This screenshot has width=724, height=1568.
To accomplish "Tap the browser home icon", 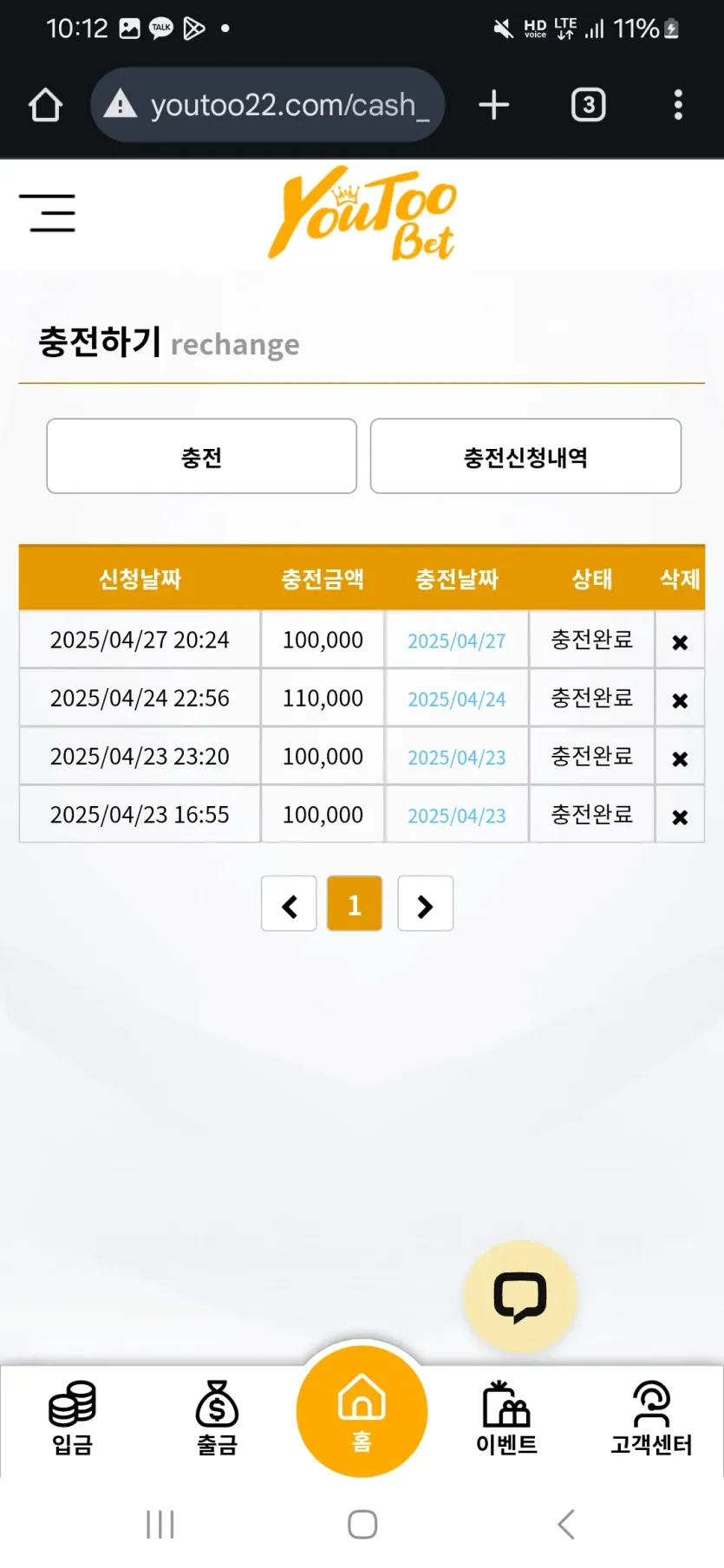I will [x=45, y=106].
